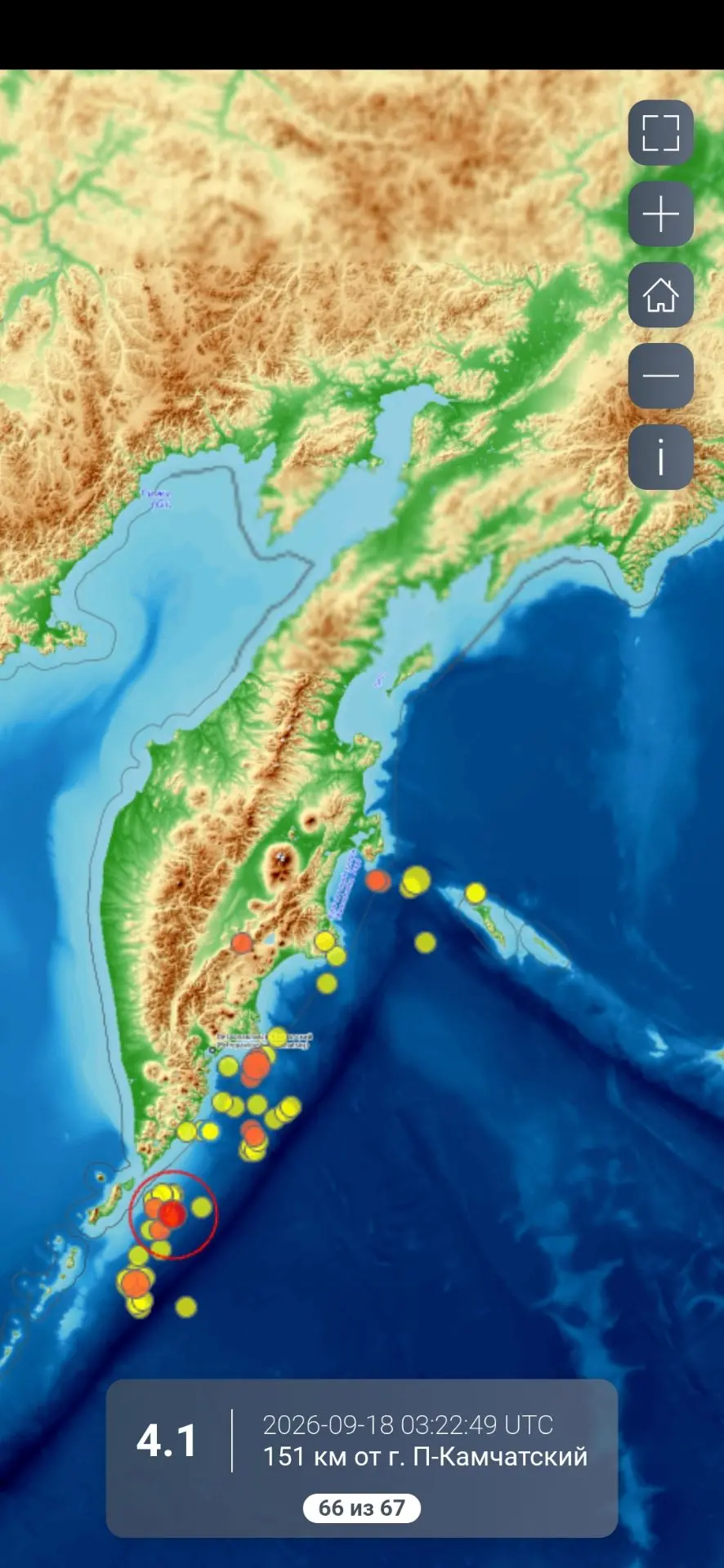Zoom out with the minus button

pos(660,376)
